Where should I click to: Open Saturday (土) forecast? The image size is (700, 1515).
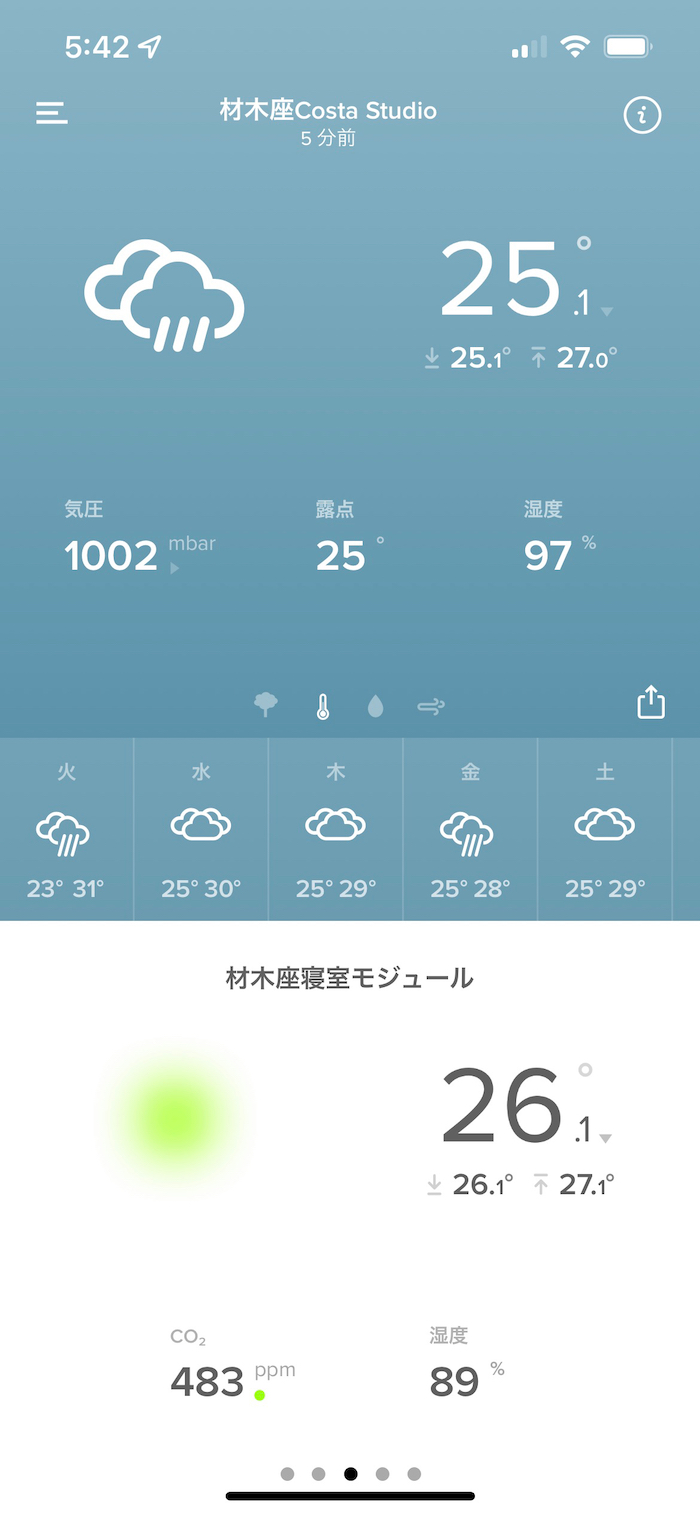click(605, 829)
